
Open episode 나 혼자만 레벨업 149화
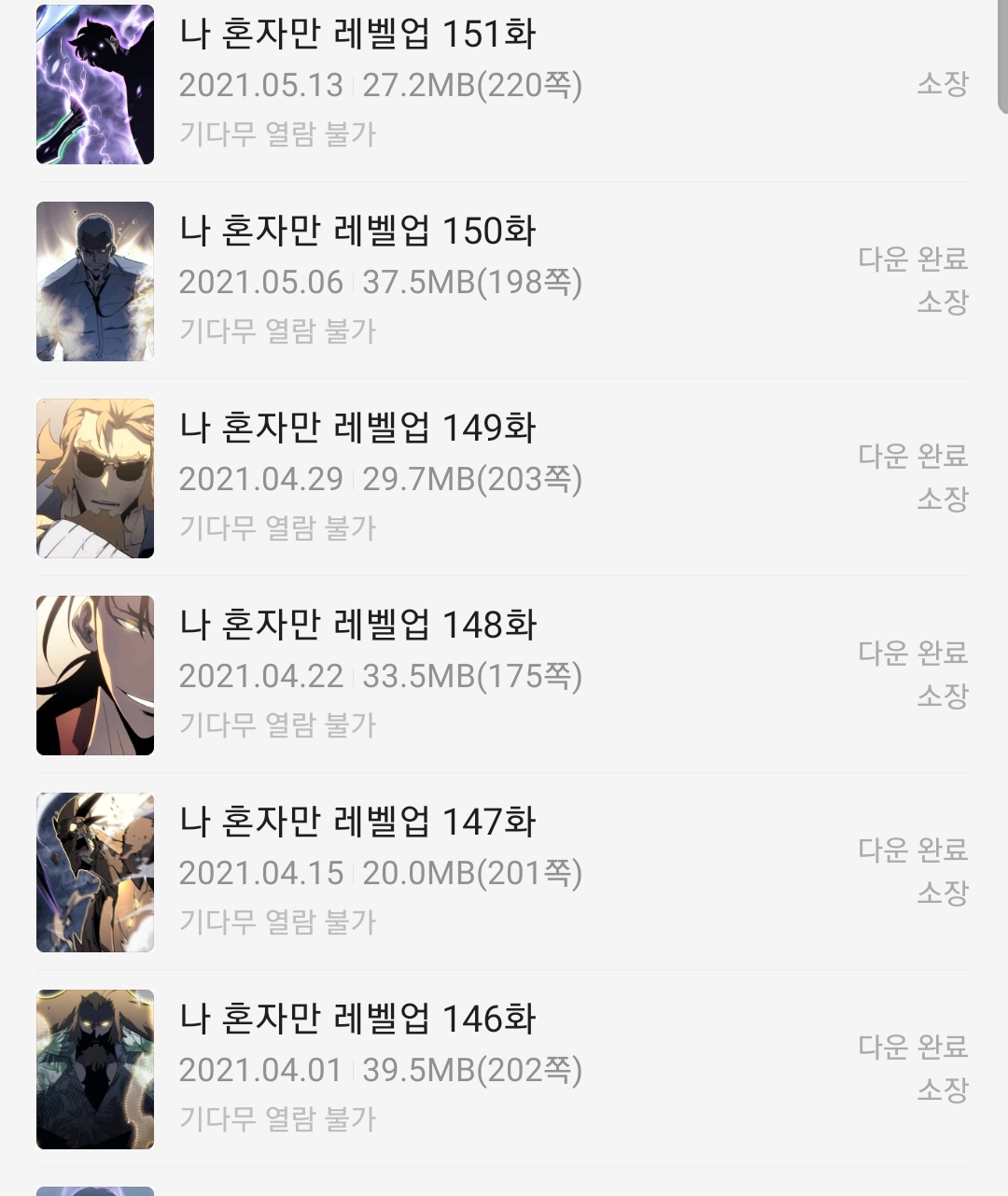[x=503, y=478]
